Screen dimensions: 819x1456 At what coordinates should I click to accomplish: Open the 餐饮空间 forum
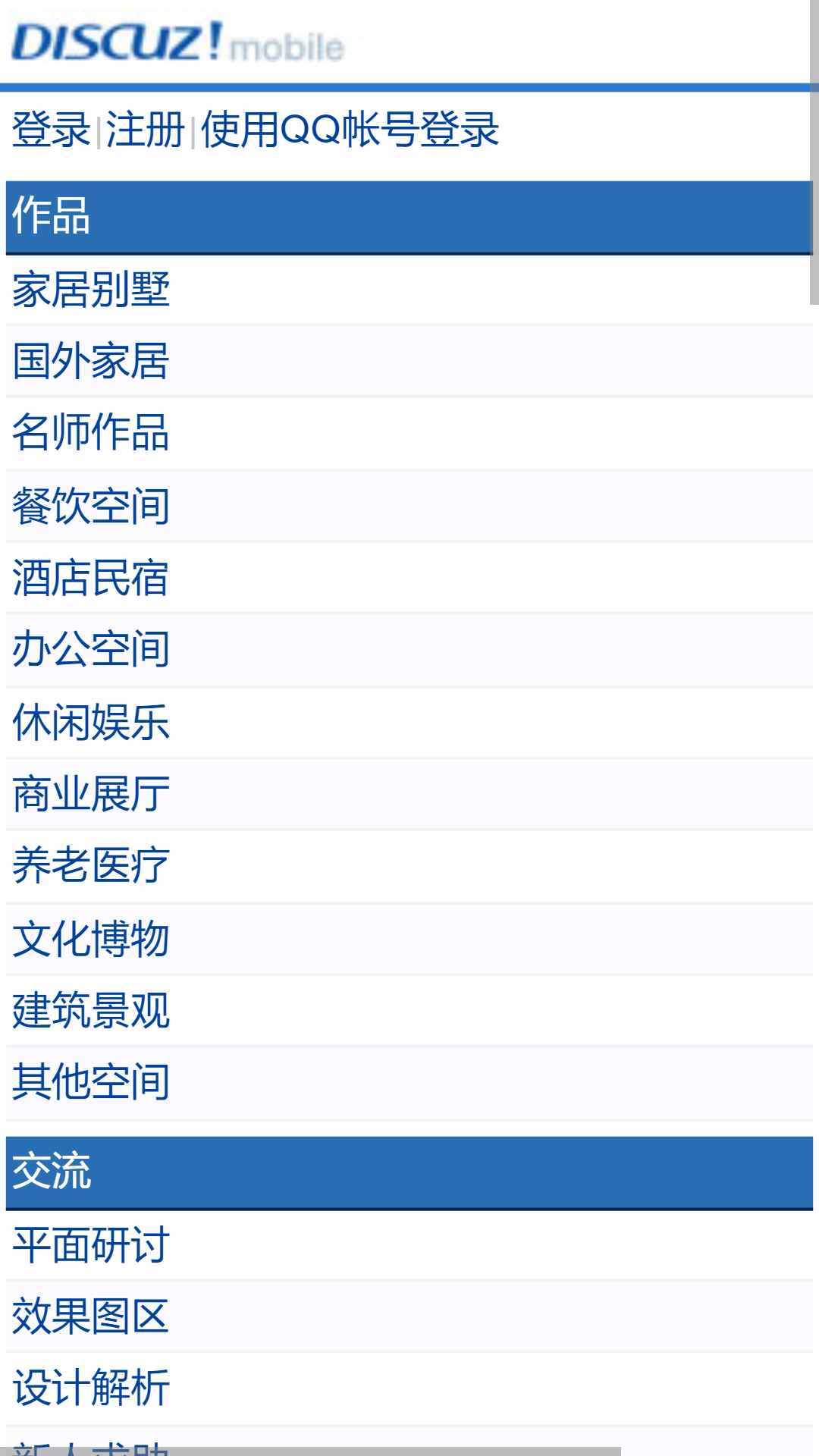click(x=91, y=506)
